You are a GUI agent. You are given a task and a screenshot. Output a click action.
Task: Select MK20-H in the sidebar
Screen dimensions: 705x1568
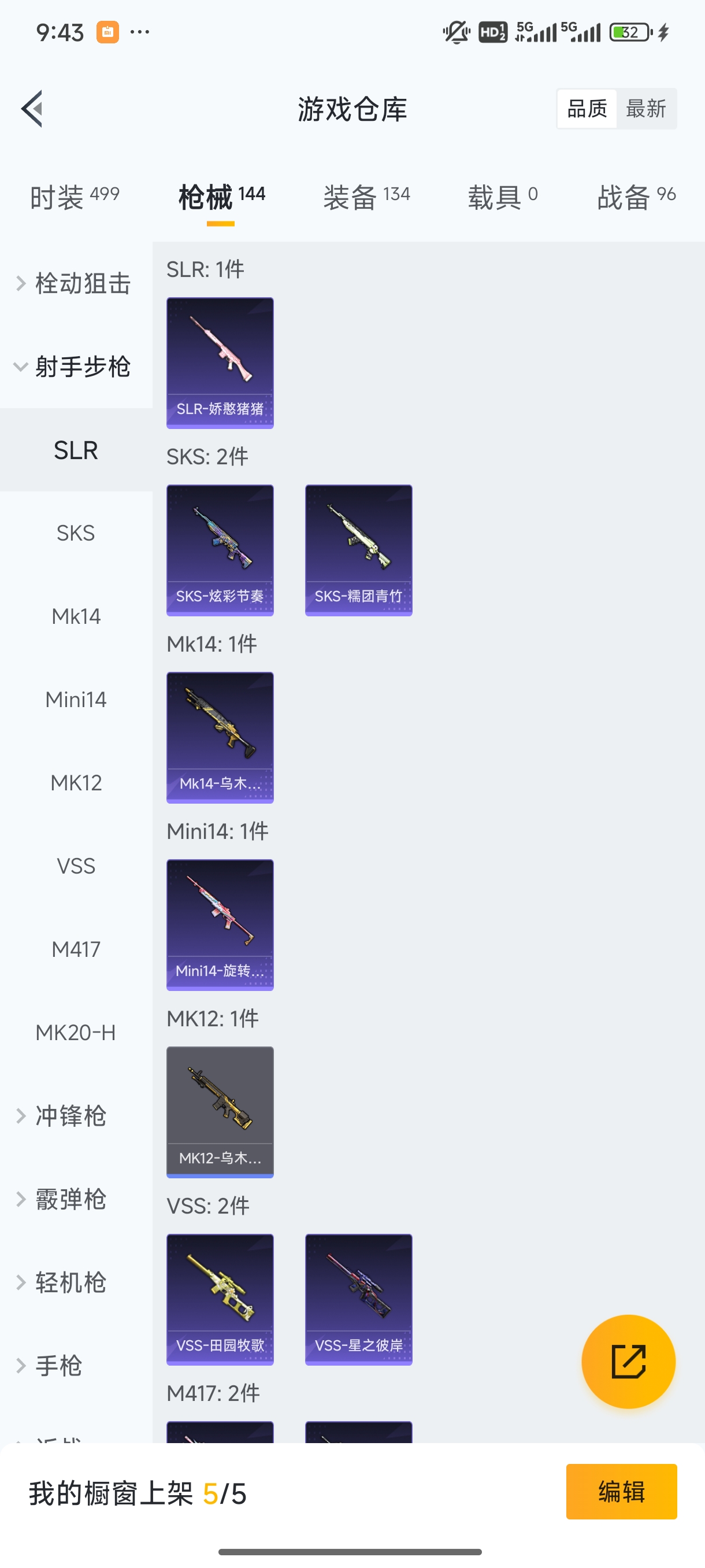(76, 1033)
